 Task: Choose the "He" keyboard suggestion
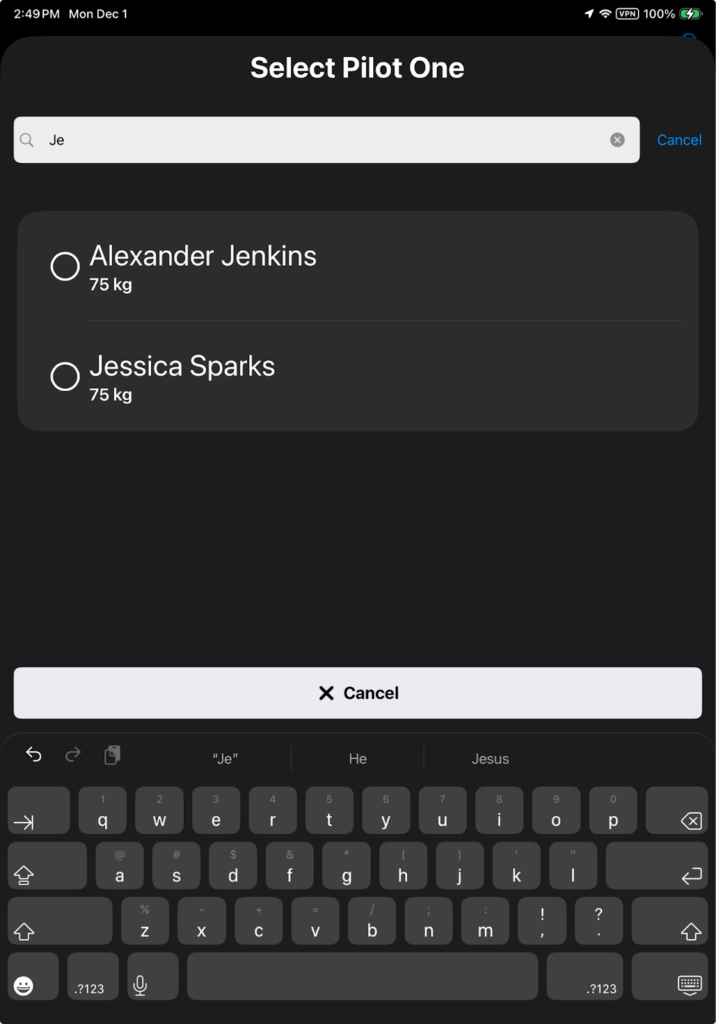tap(358, 759)
